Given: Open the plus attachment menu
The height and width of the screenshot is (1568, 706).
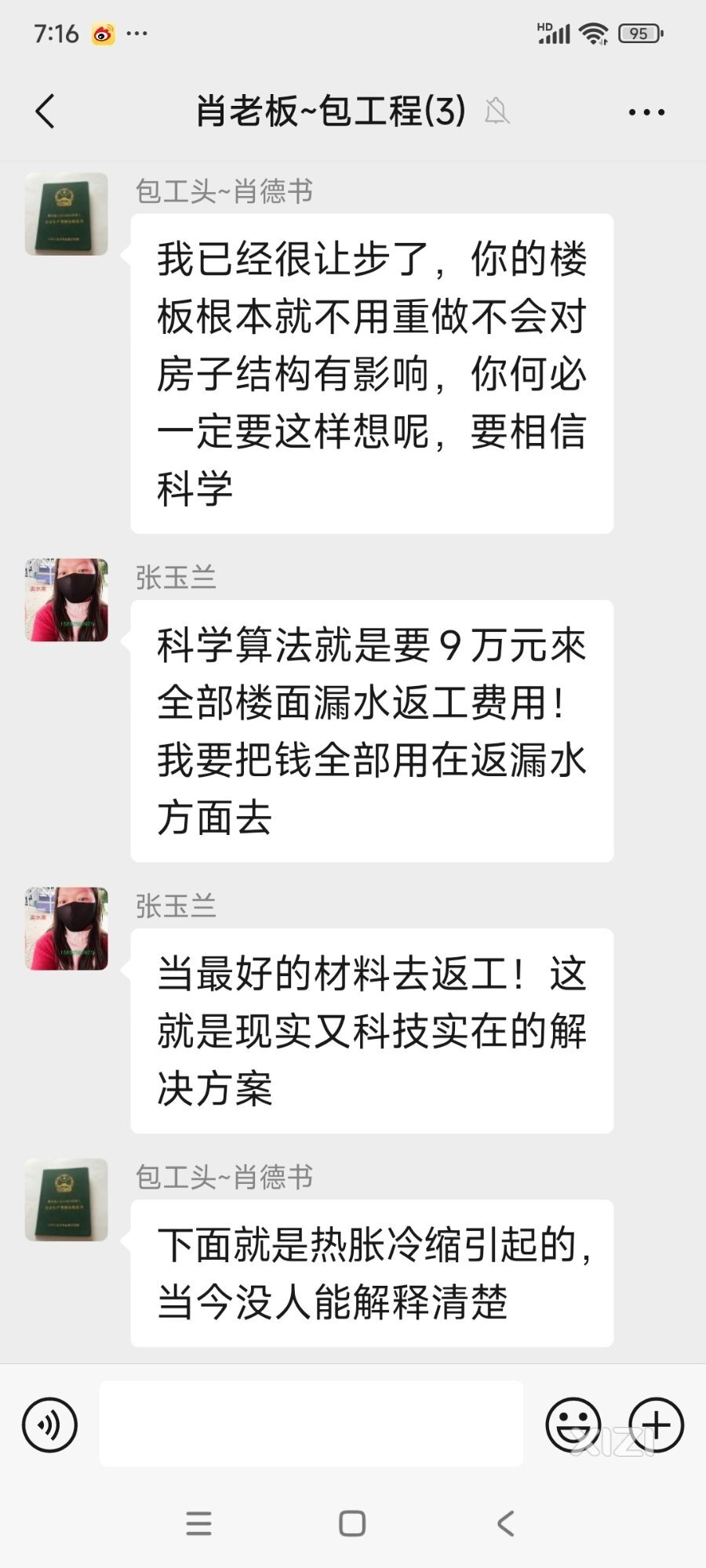Looking at the screenshot, I should tap(657, 1425).
